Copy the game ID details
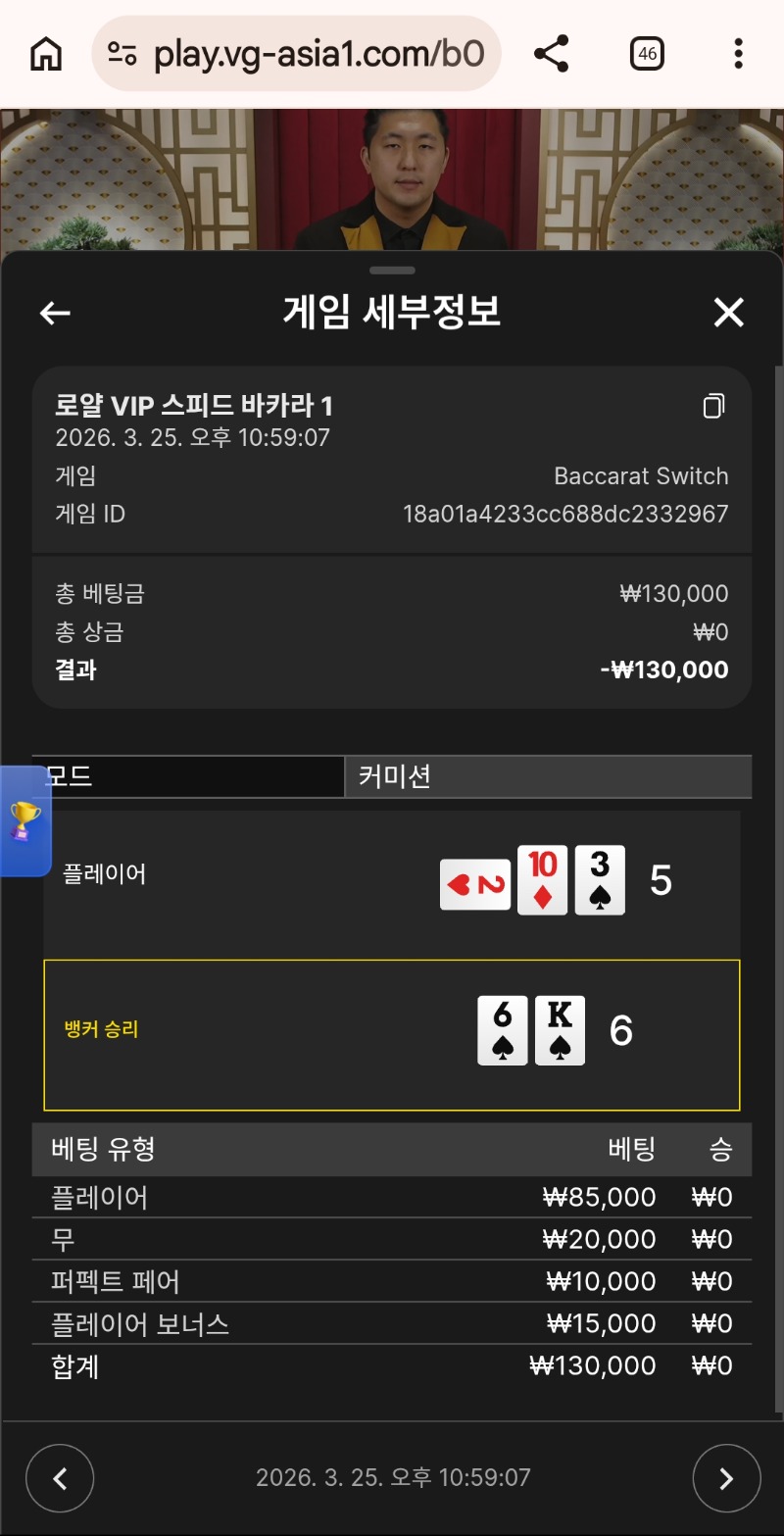The width and height of the screenshot is (784, 1536). [x=714, y=406]
